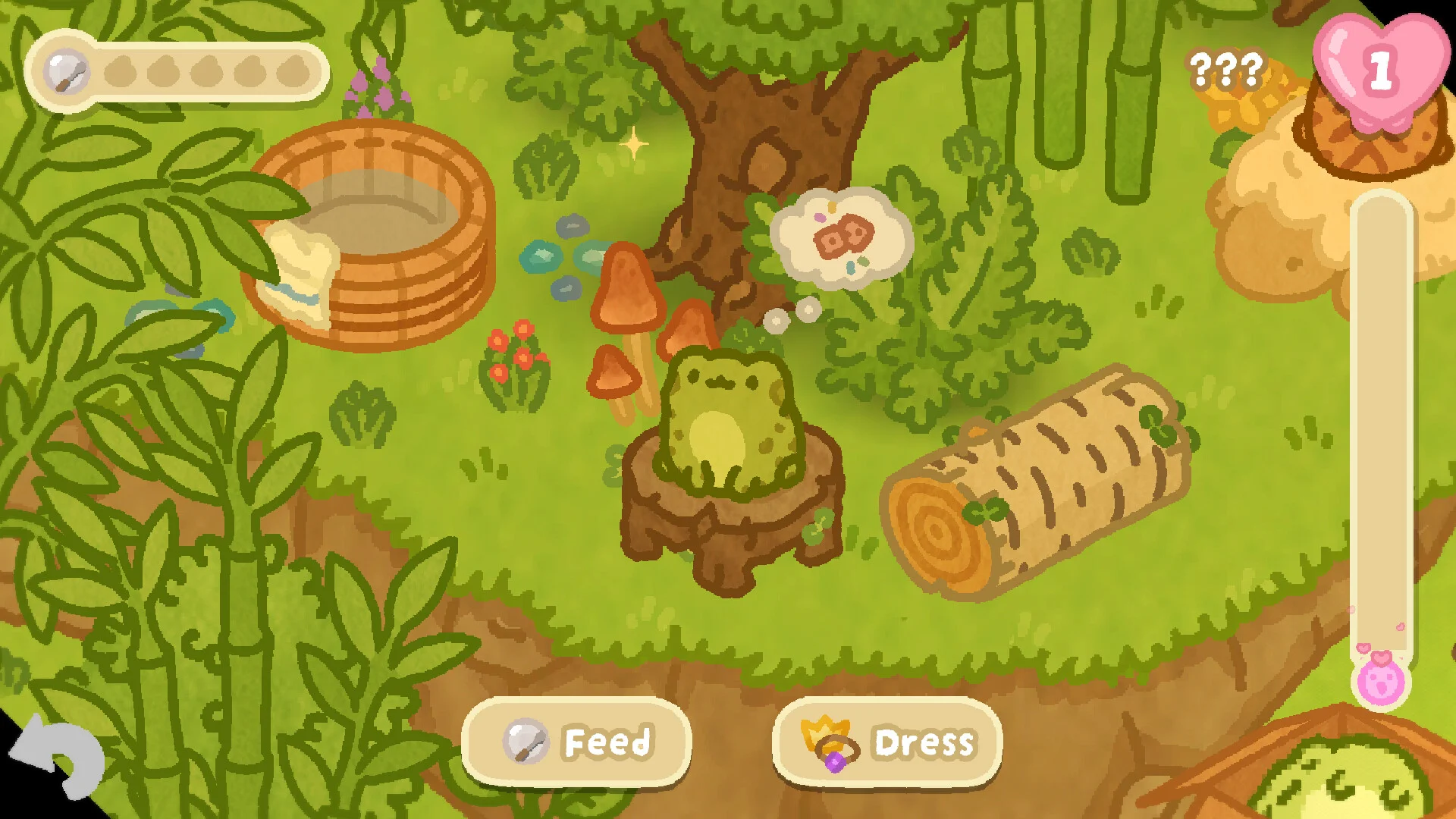Tap the Feed button
Viewport: 1456px width, 819px height.
(x=576, y=742)
